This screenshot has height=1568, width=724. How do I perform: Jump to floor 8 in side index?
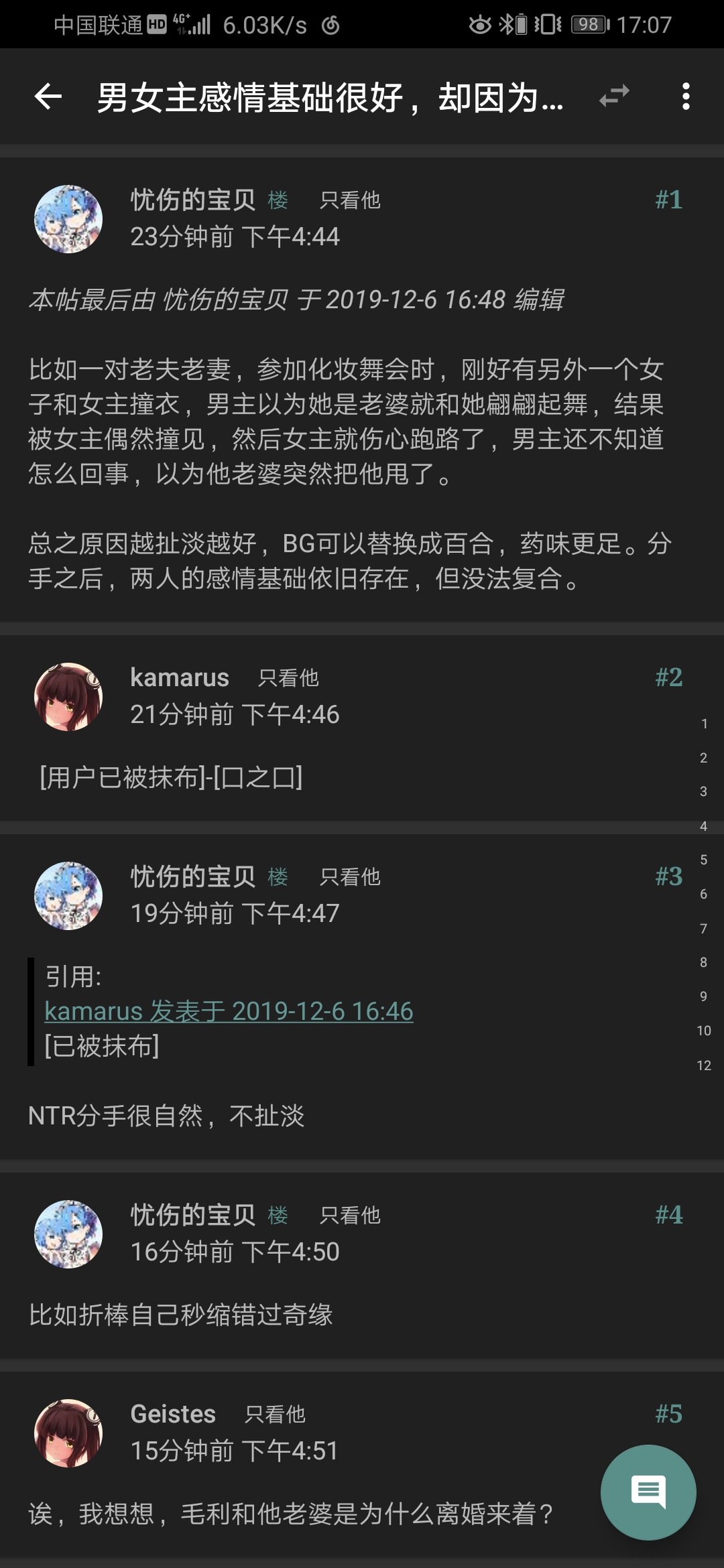click(x=703, y=962)
